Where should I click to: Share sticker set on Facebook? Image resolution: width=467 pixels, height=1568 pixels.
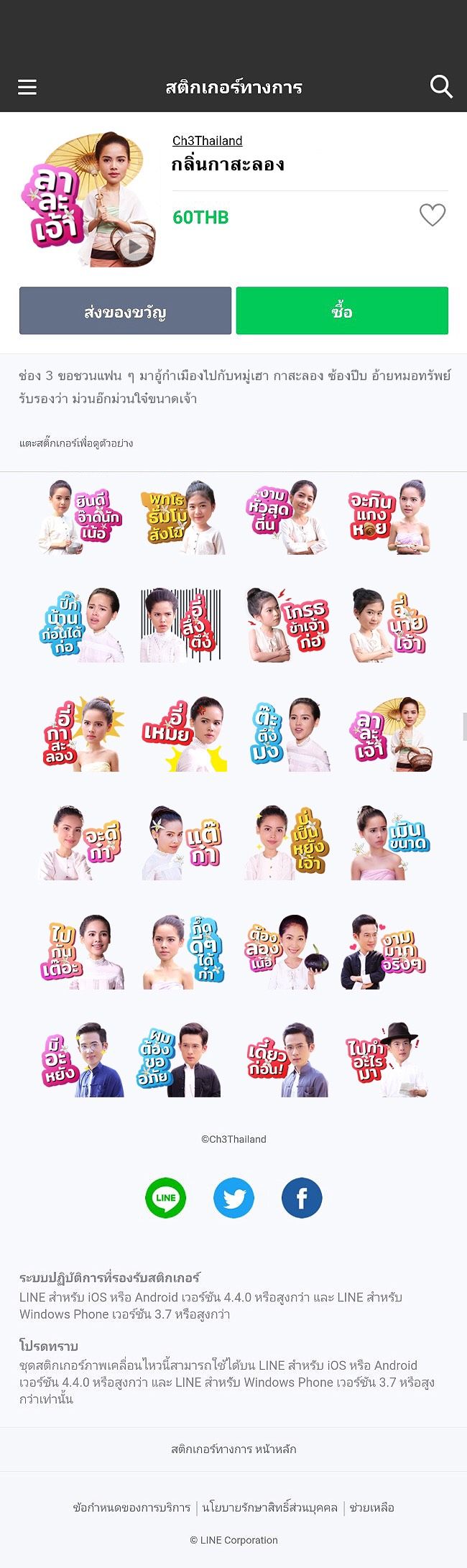302,1198
